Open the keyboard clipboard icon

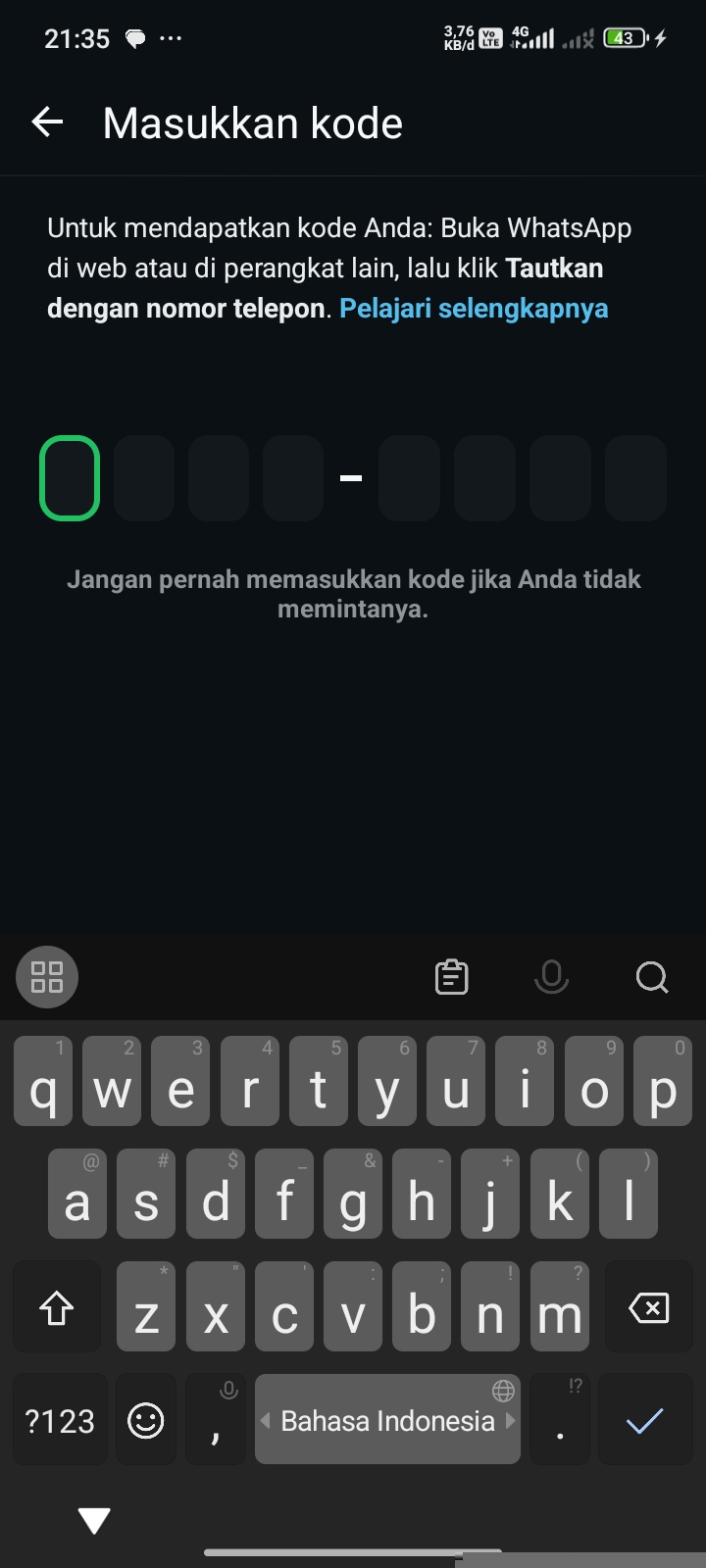click(451, 977)
